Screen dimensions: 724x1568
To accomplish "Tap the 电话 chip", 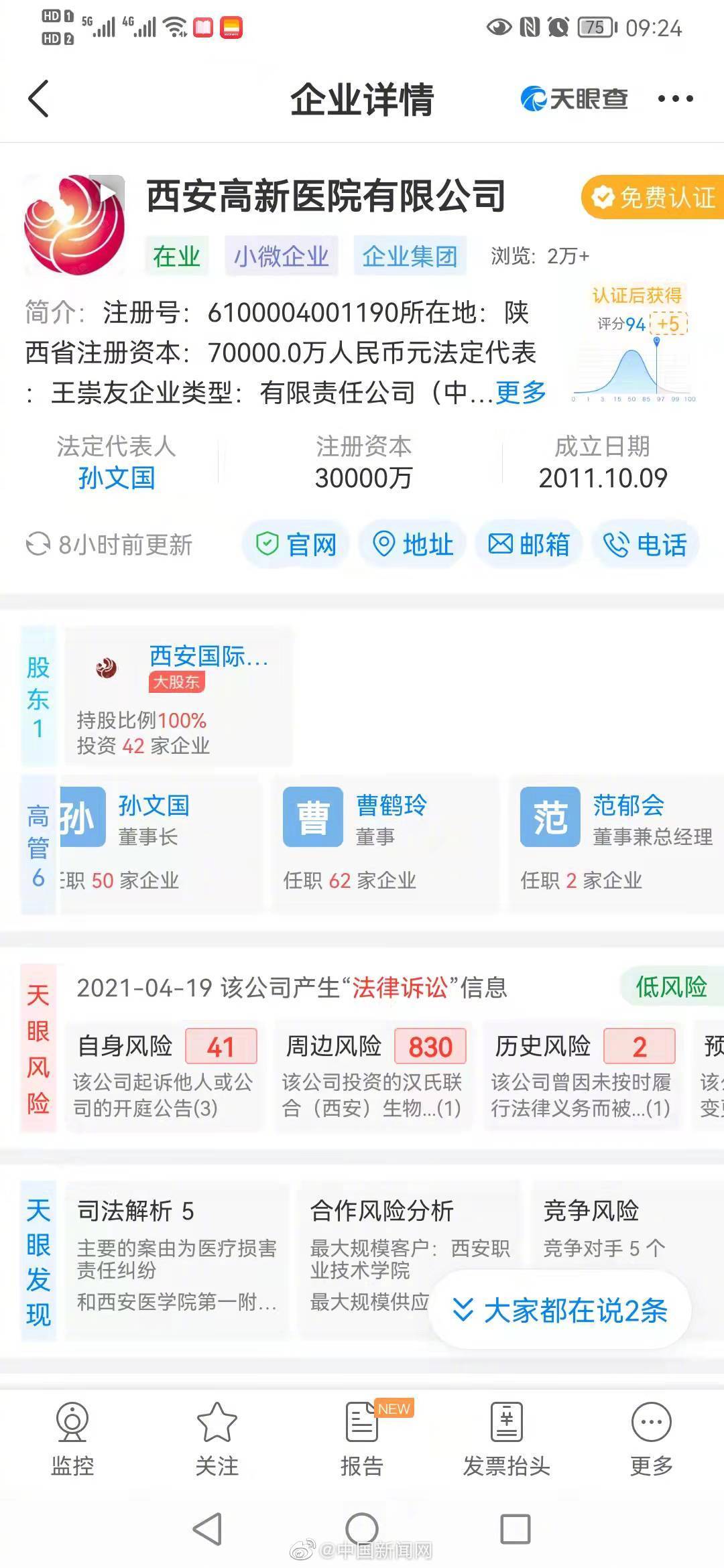I will (645, 545).
